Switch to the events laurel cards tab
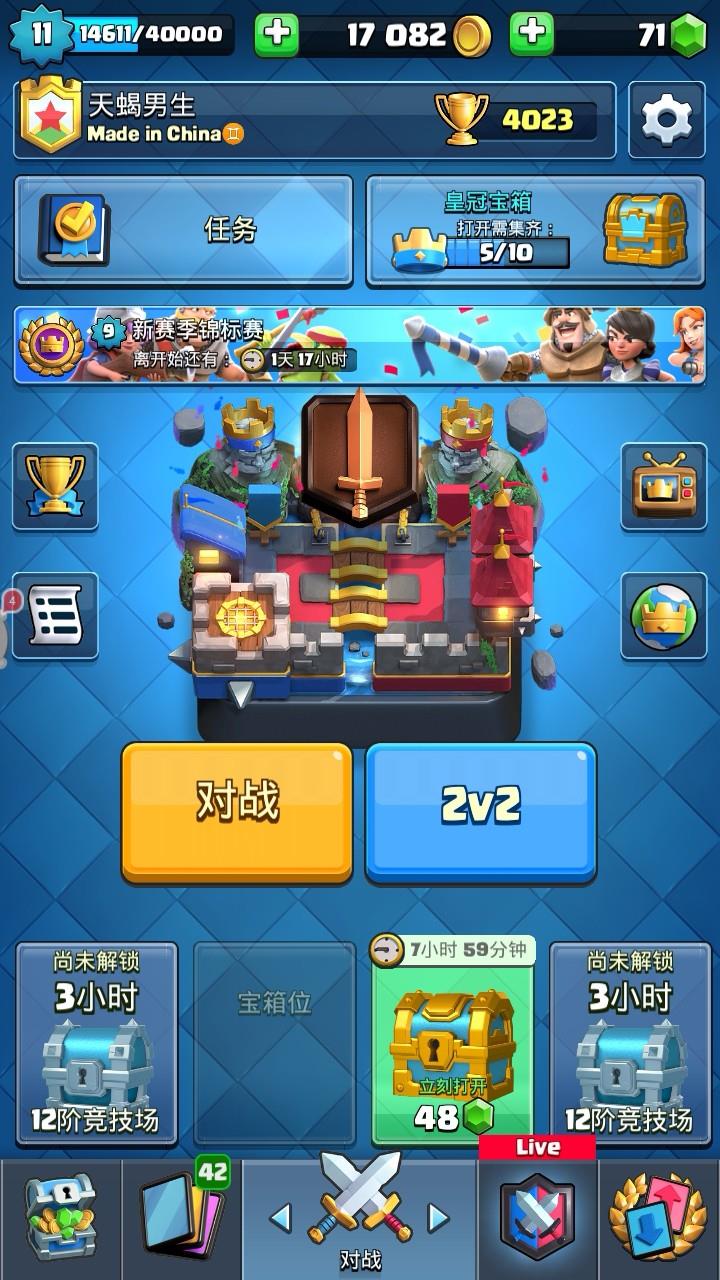 658,1220
